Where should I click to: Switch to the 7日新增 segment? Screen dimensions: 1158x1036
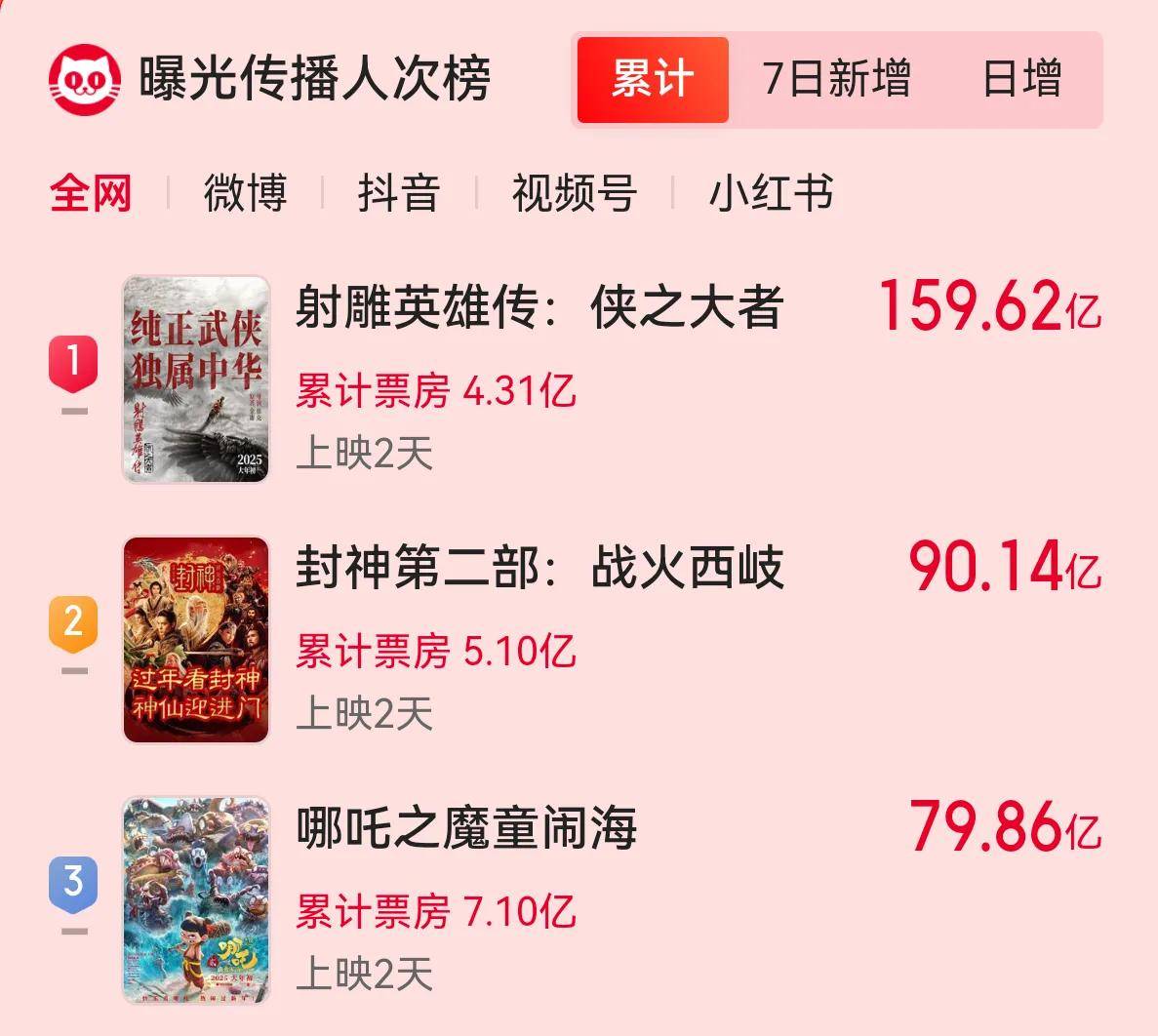[x=836, y=79]
